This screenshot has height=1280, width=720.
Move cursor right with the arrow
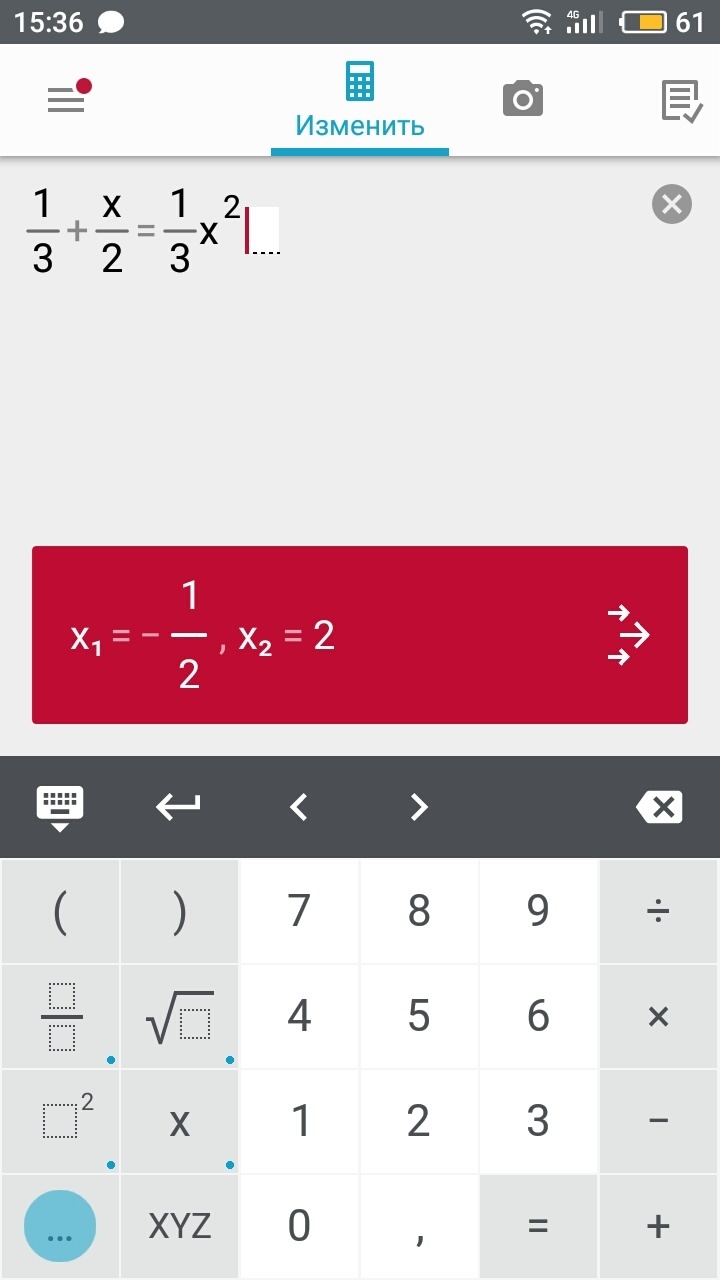point(419,806)
